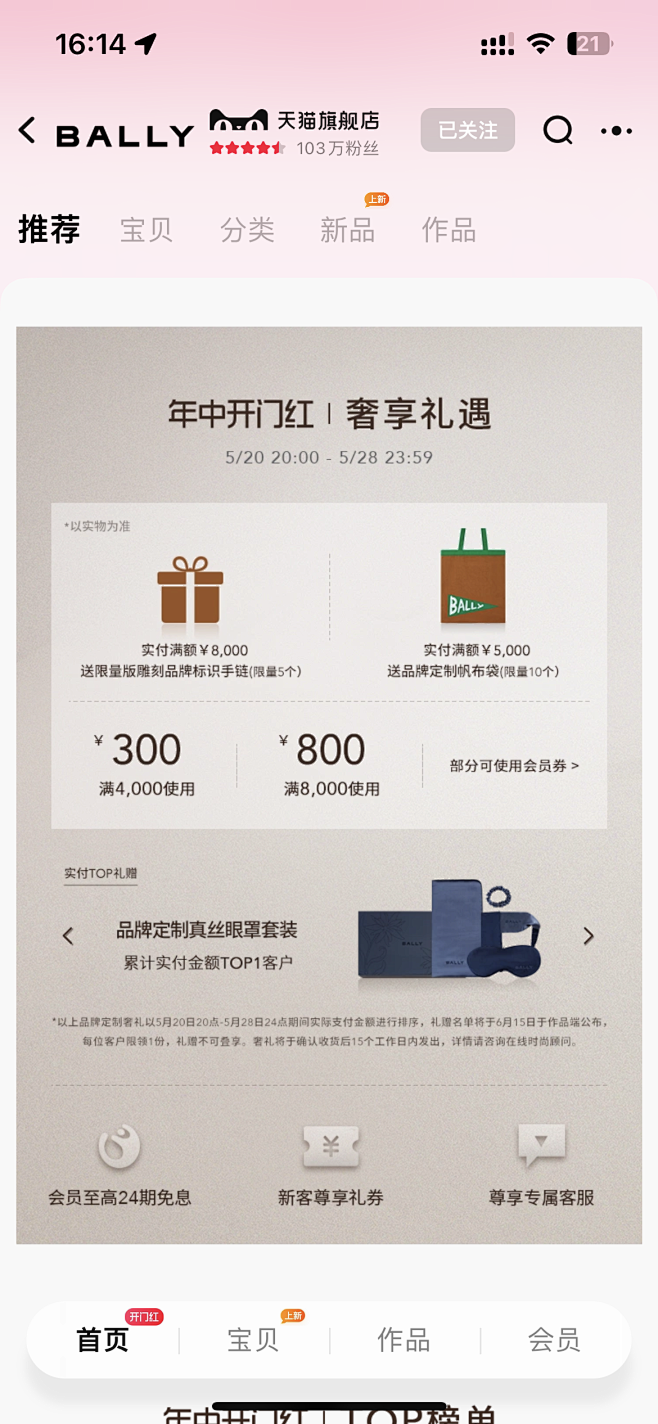Switch to the bottom 作品 tab

(x=403, y=1340)
